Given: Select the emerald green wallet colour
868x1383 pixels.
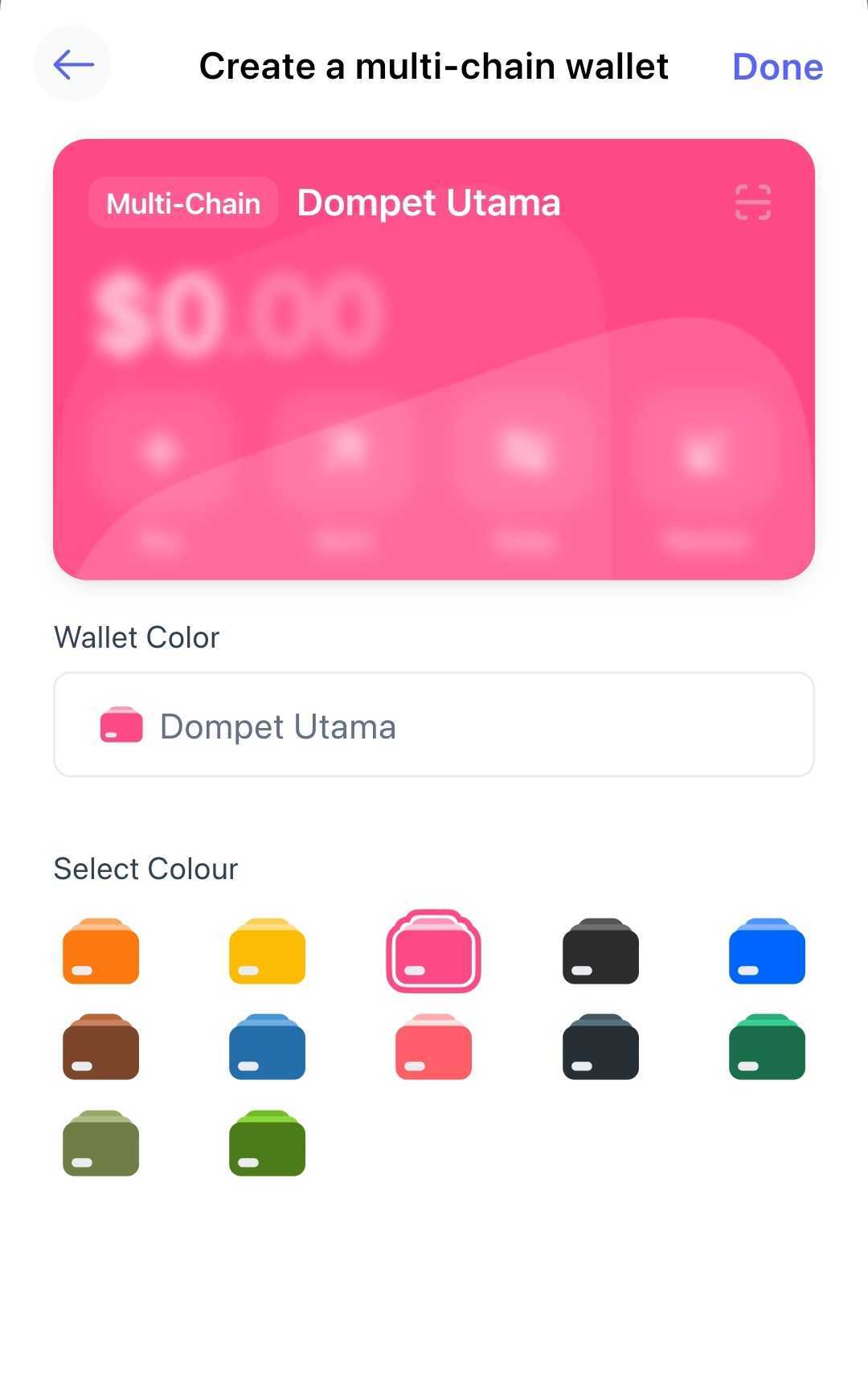Looking at the screenshot, I should tap(766, 1049).
